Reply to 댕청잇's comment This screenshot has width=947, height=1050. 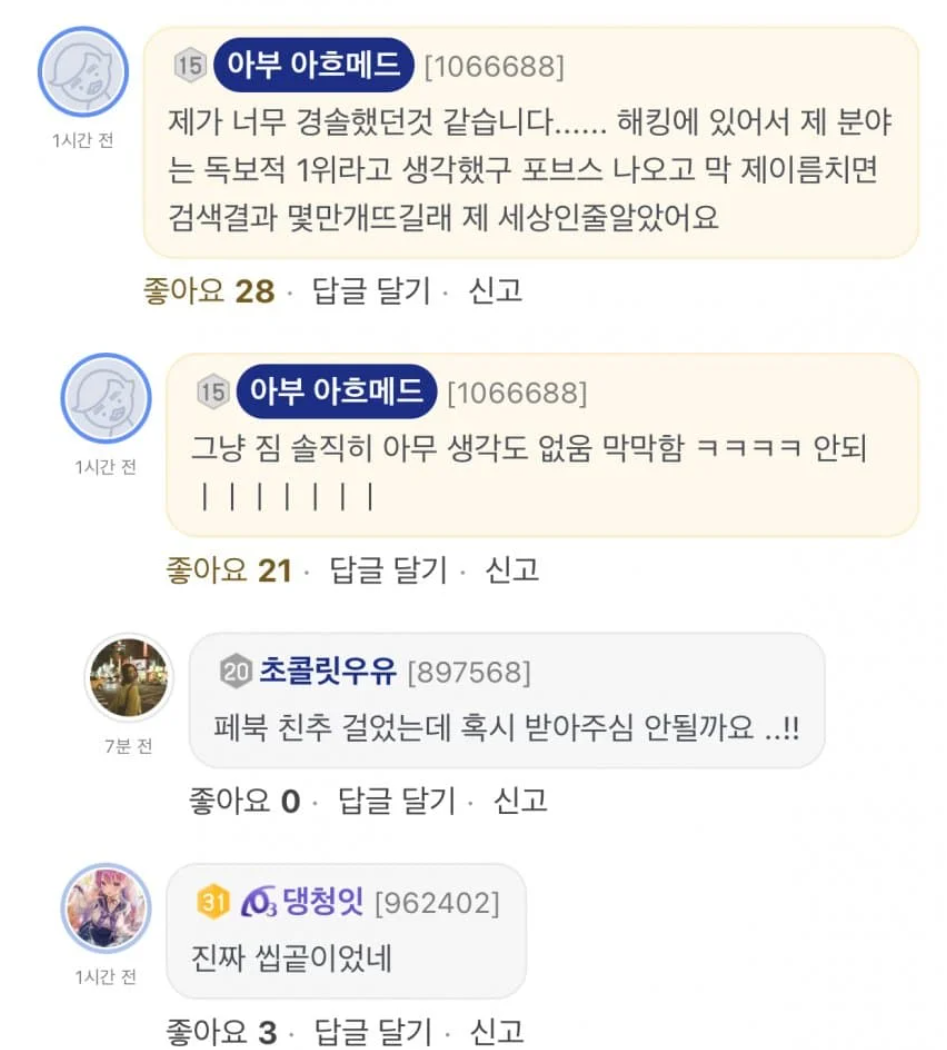pos(373,1031)
